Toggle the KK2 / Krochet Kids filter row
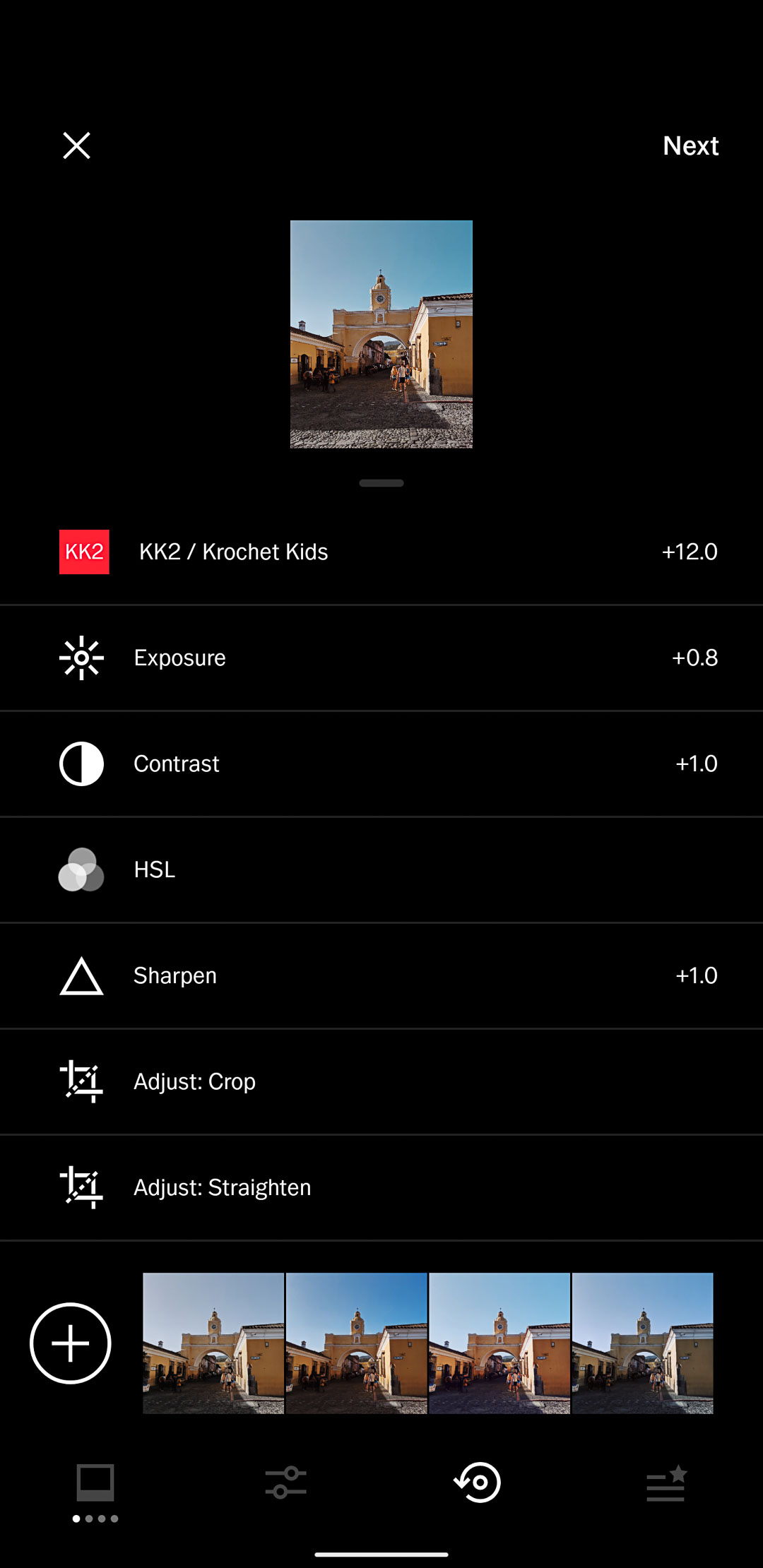 (381, 552)
